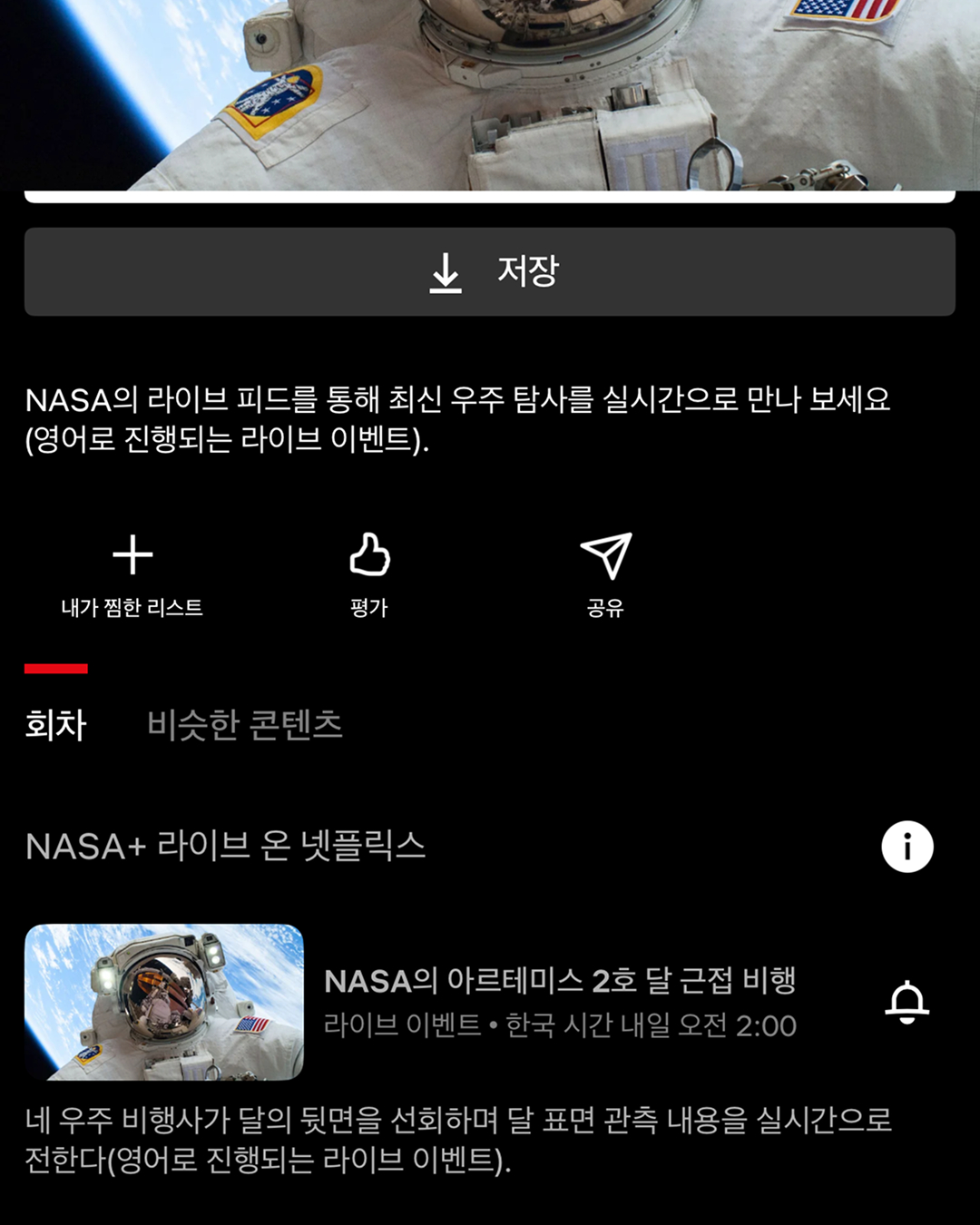Tap the 저장 download button
Screen dimensions: 980x1225
click(490, 271)
